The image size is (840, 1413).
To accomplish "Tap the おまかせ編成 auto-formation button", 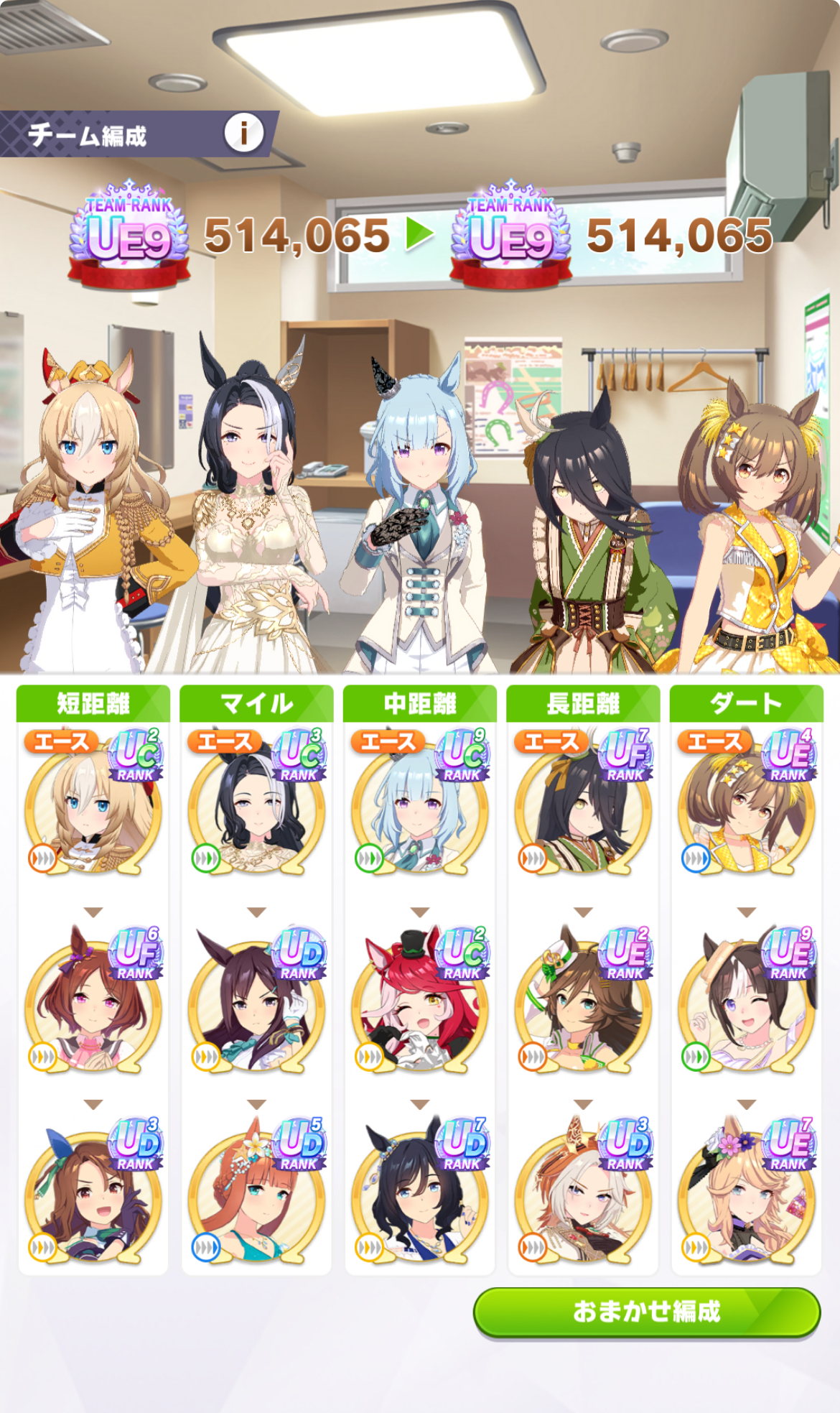I will (646, 1312).
